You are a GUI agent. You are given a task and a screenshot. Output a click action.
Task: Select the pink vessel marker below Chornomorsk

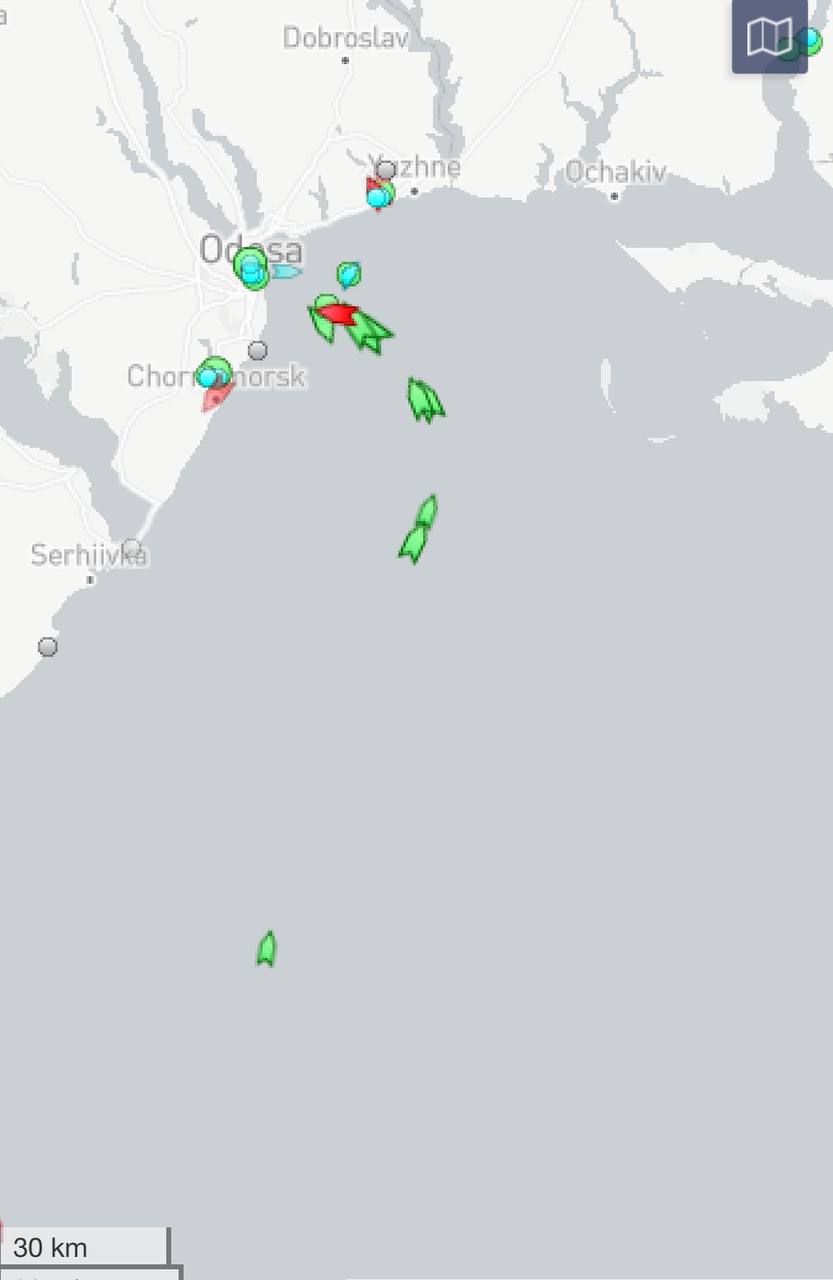(x=216, y=397)
